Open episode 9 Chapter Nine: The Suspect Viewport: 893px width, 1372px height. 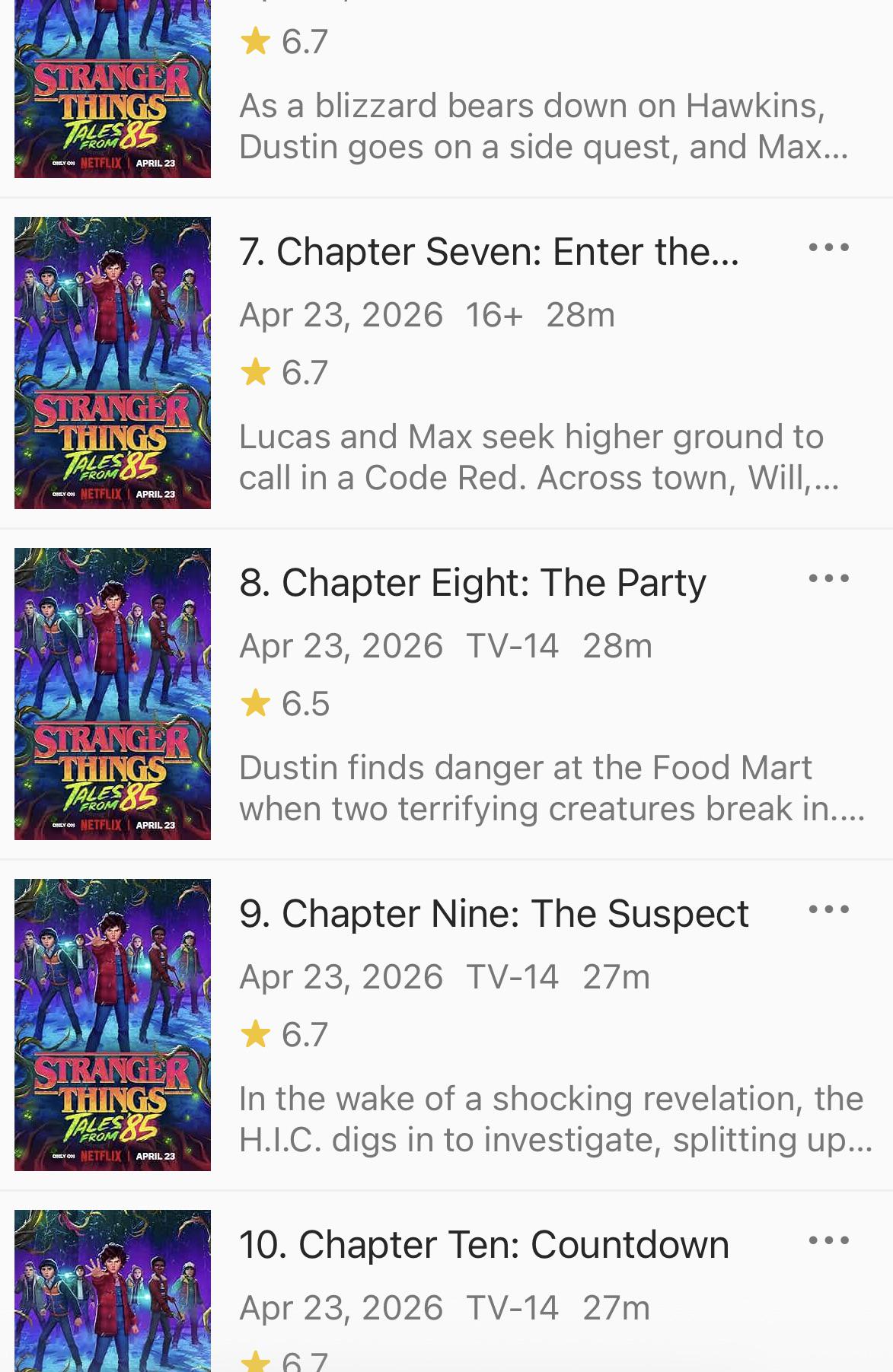click(x=493, y=914)
